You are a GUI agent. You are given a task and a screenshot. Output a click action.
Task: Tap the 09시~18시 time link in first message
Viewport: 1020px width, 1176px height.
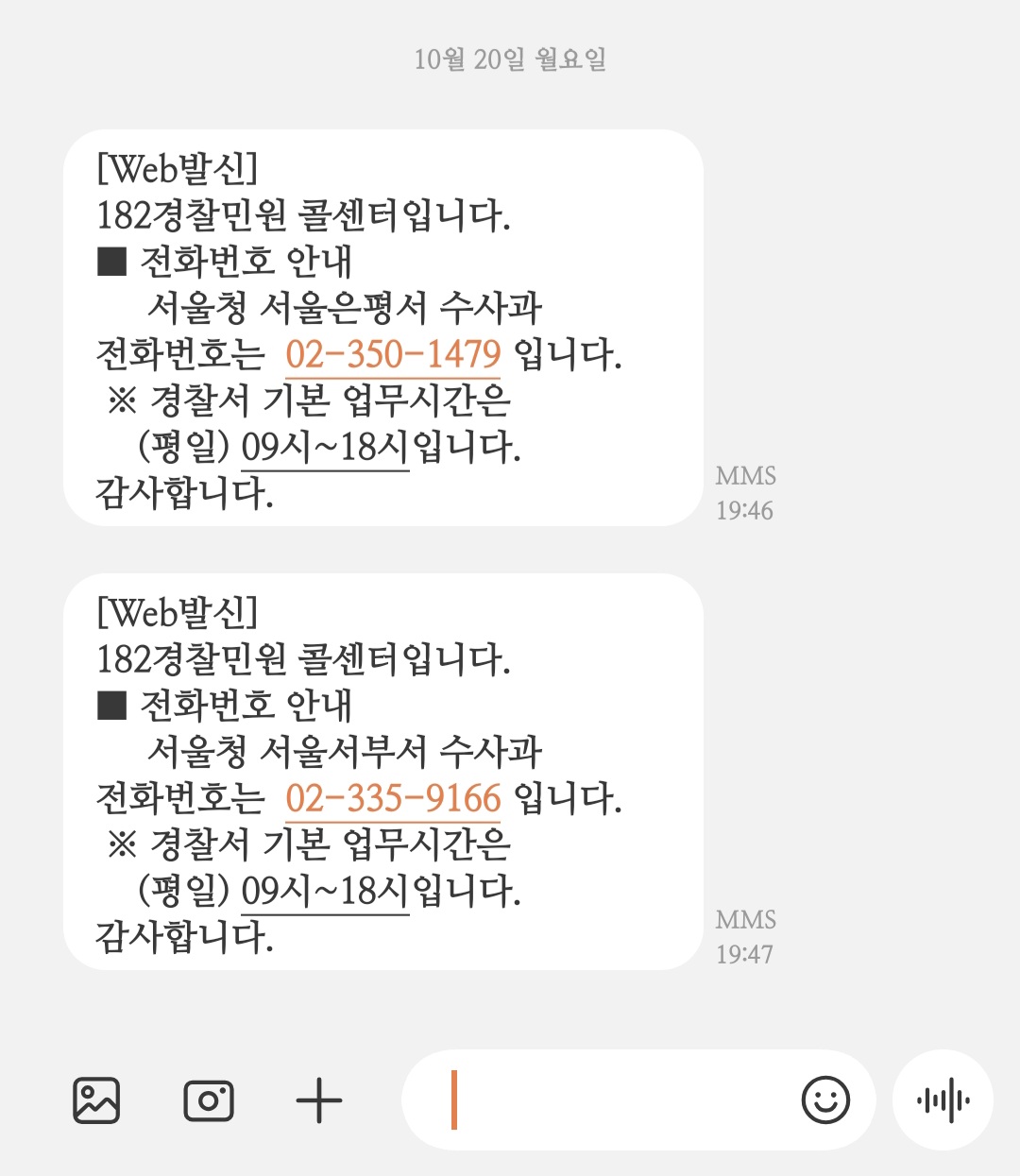pyautogui.click(x=325, y=448)
